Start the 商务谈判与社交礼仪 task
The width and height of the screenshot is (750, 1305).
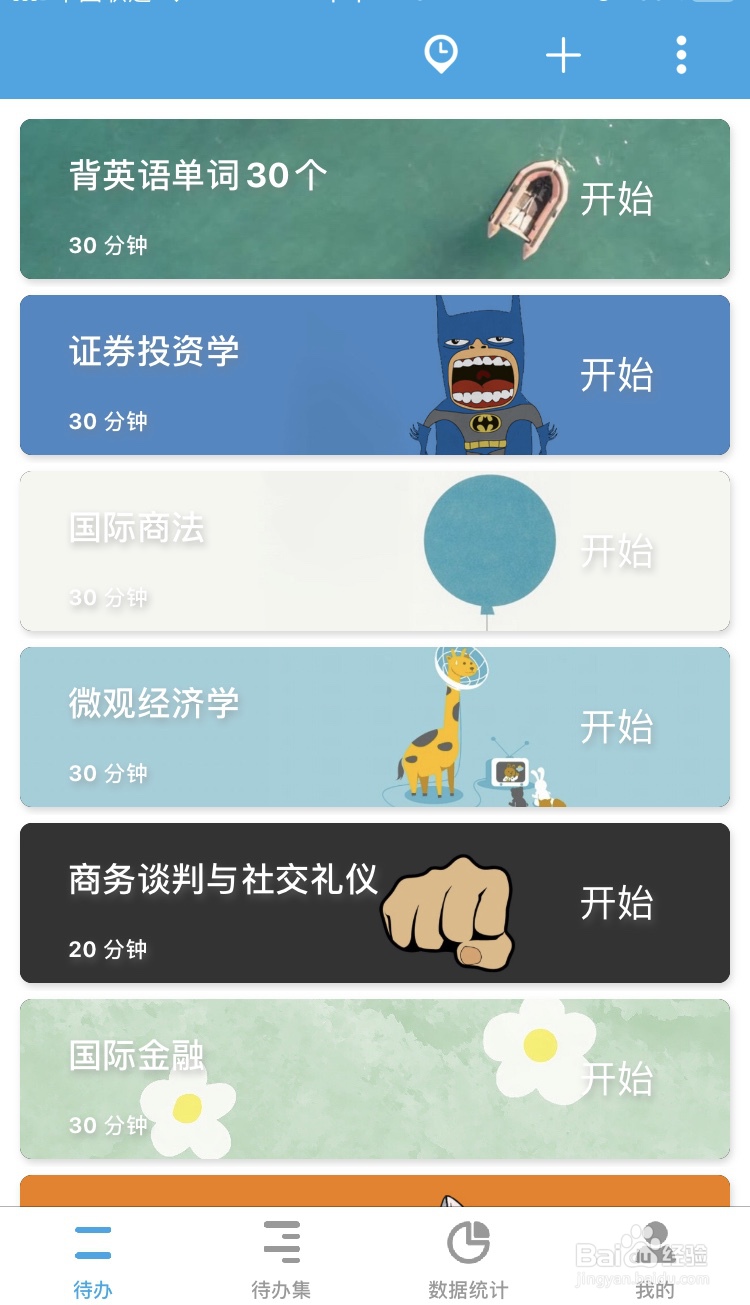pyautogui.click(x=617, y=903)
